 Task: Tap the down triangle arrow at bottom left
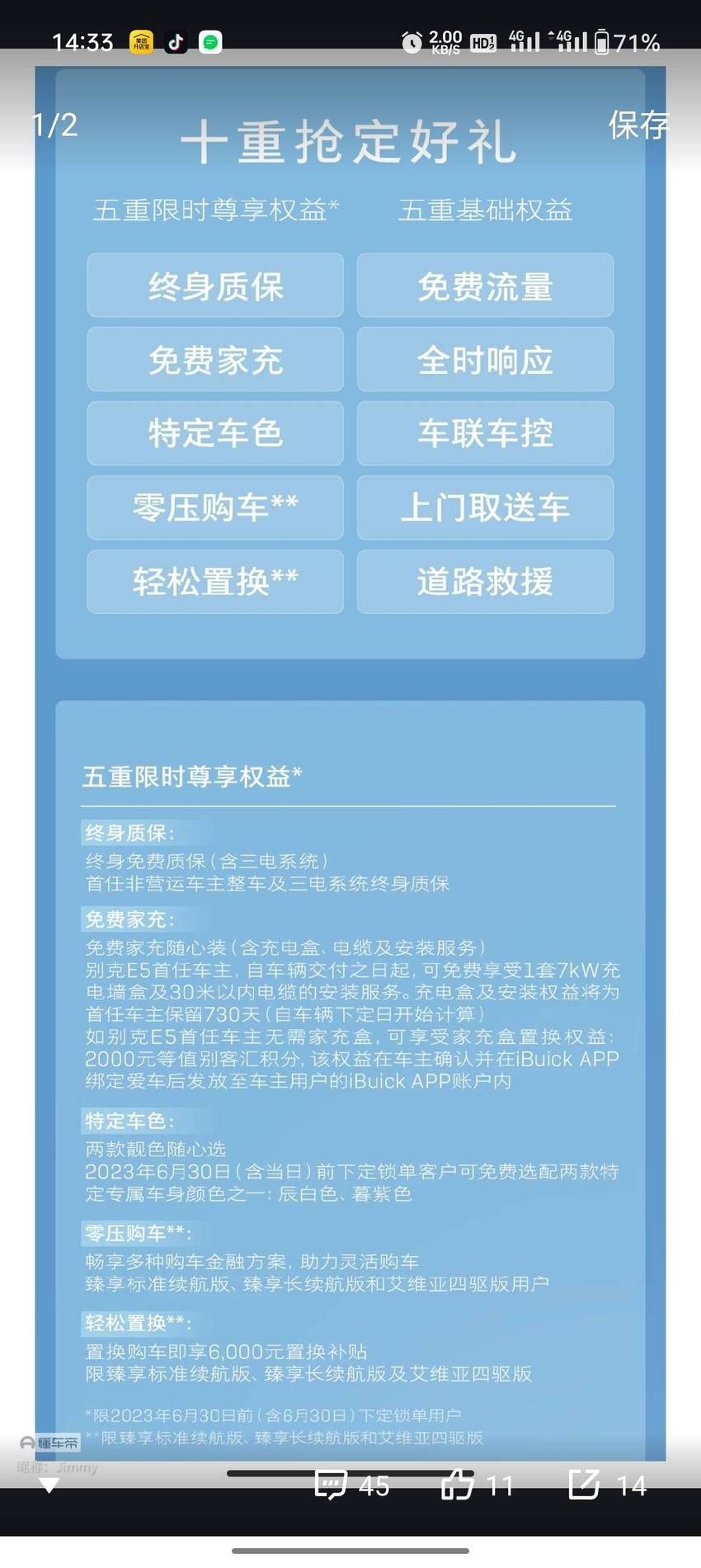pyautogui.click(x=49, y=1485)
